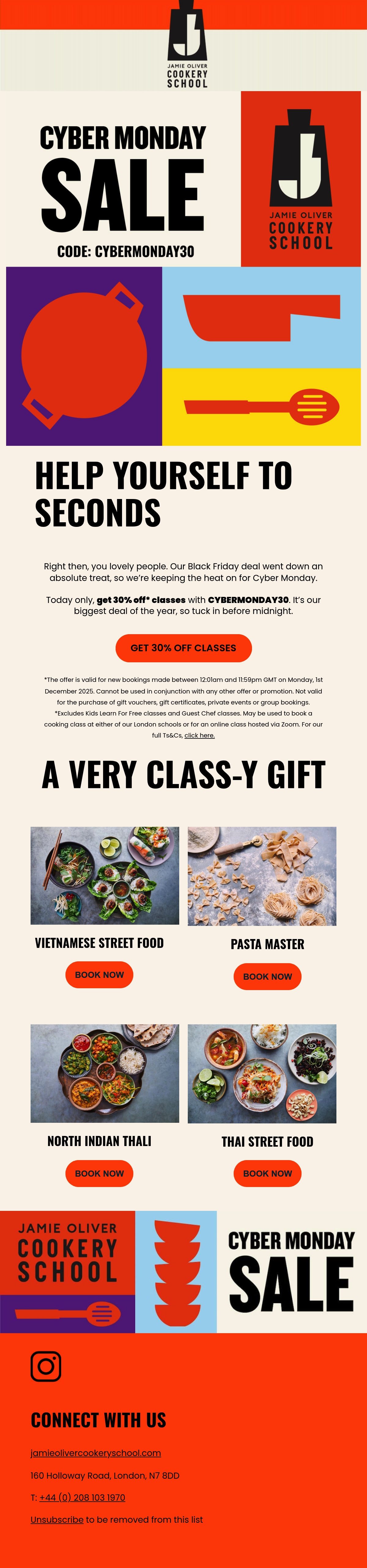Tap the Unsubscribe link
Viewport: 367px width, 1568px height.
[x=57, y=1519]
